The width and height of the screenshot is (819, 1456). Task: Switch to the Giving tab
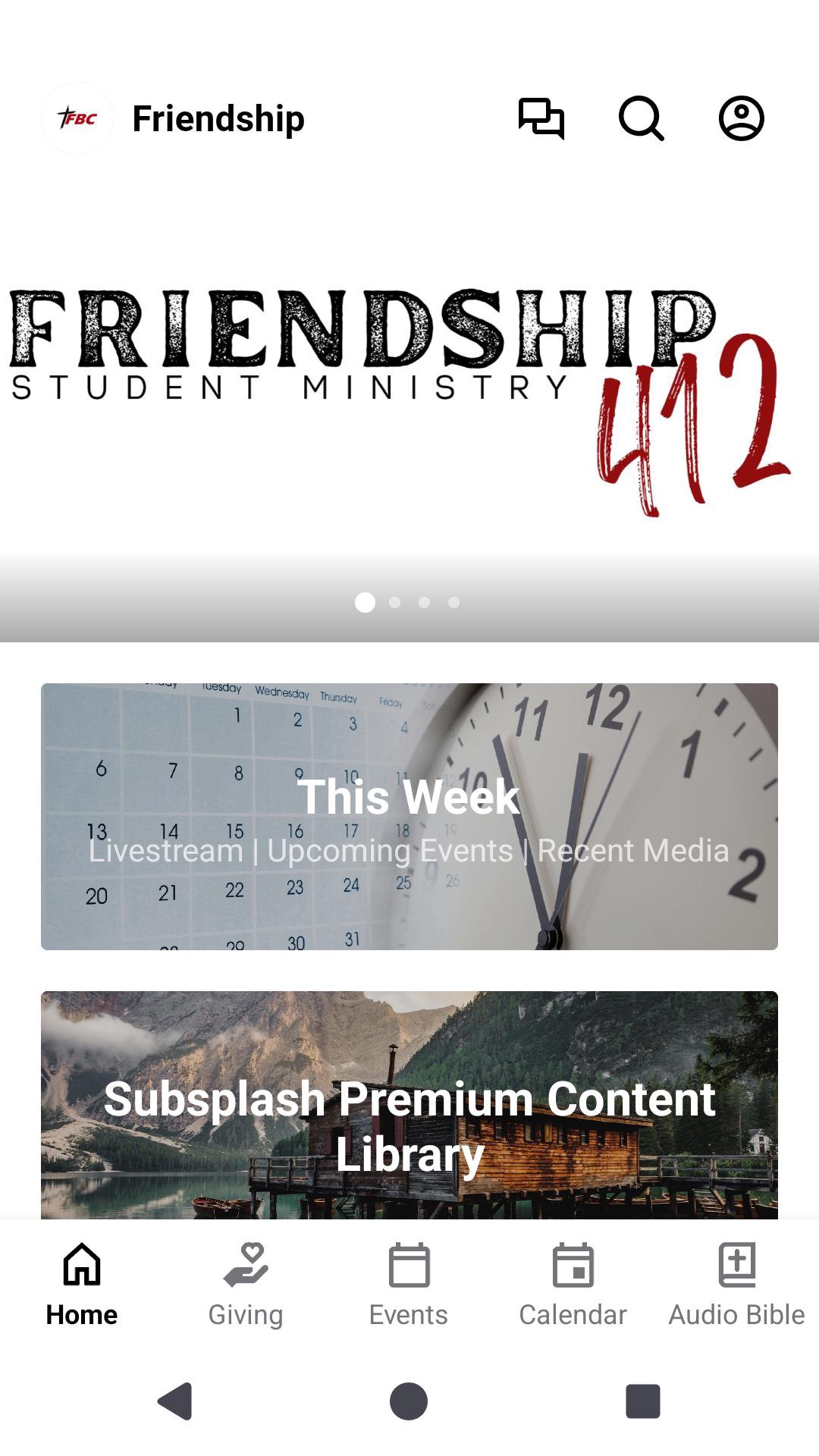pos(246,1283)
